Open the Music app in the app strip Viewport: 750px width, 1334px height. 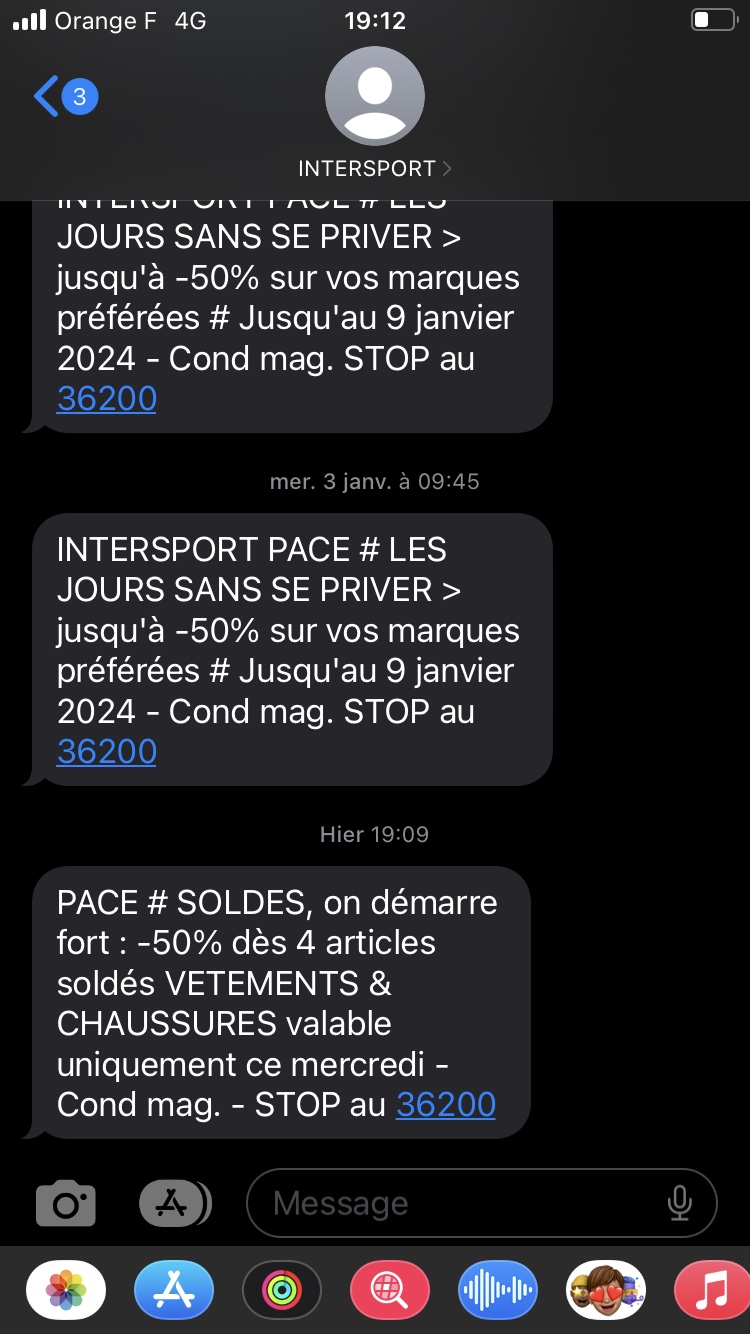pos(712,1291)
